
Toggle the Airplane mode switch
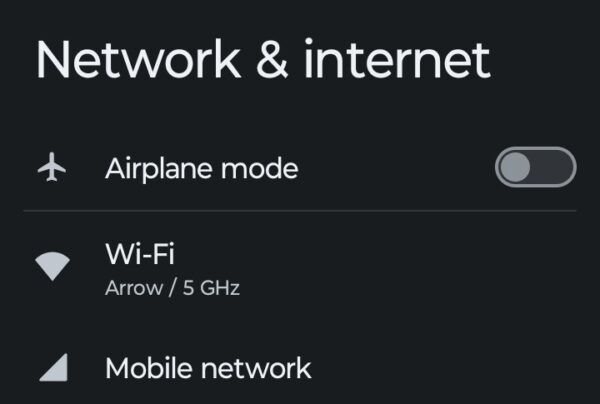535,167
